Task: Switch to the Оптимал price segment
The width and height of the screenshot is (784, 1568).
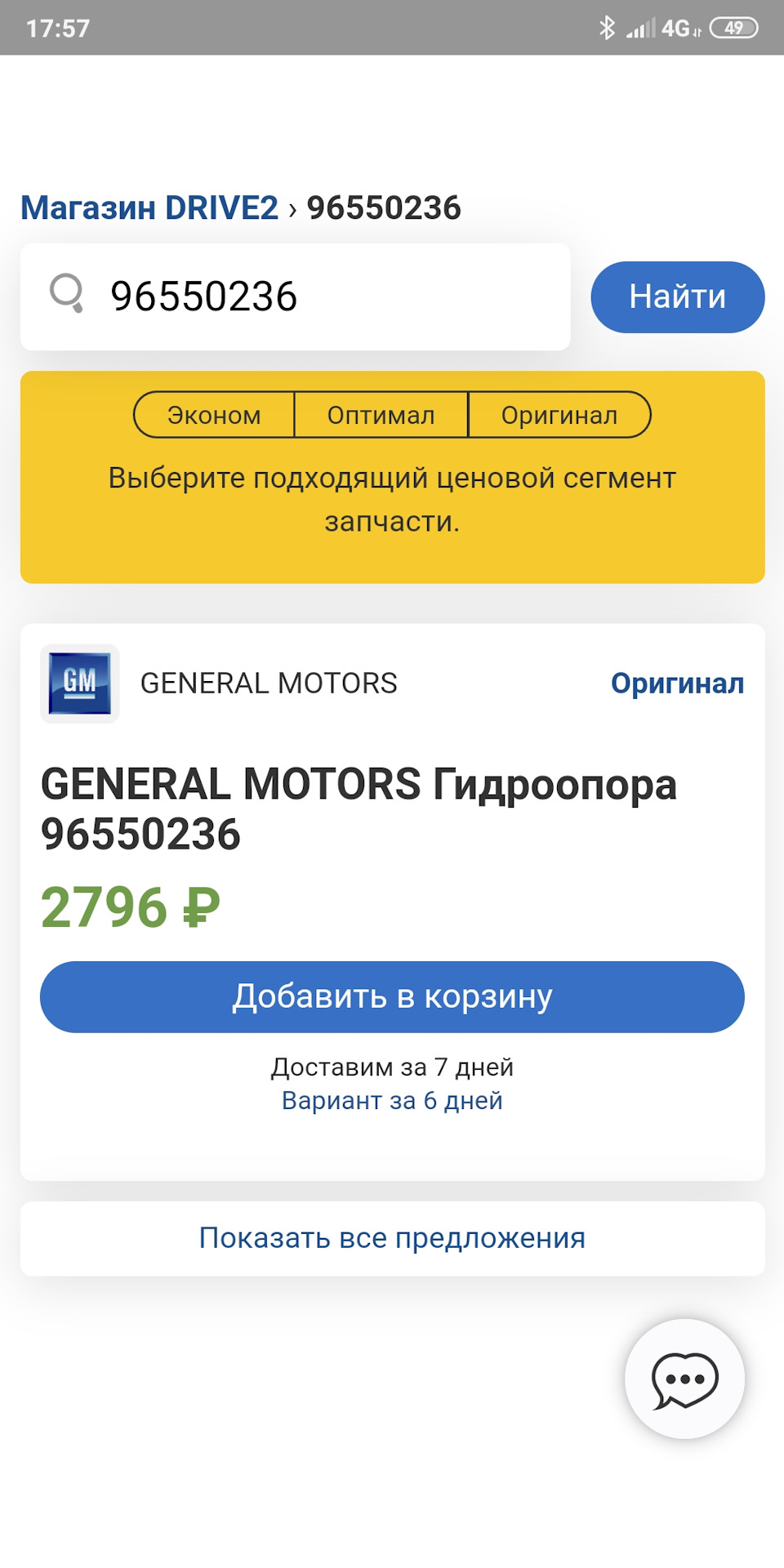Action: (x=381, y=415)
